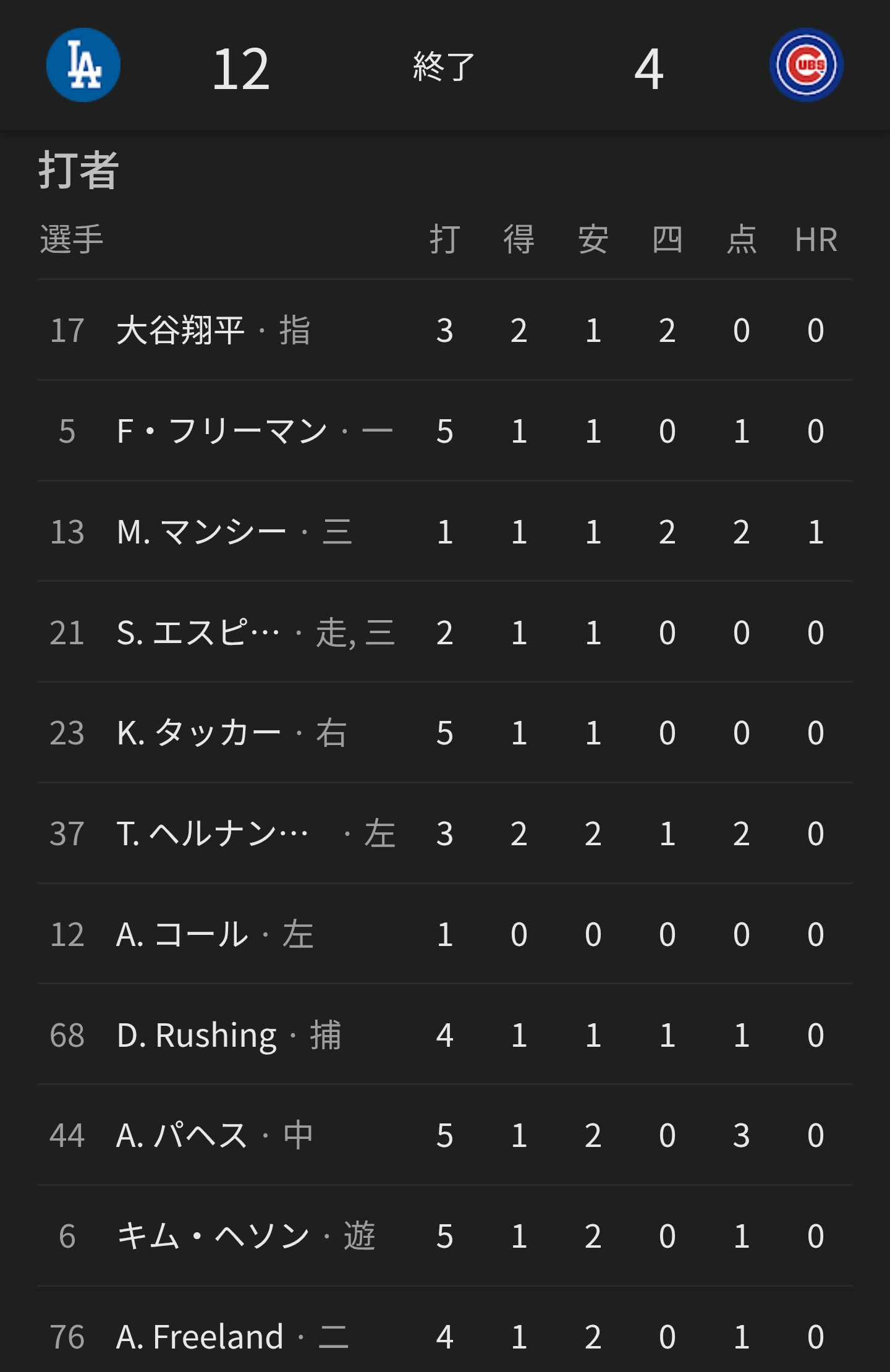
Task: Open the Cubs team logo
Action: tap(806, 65)
